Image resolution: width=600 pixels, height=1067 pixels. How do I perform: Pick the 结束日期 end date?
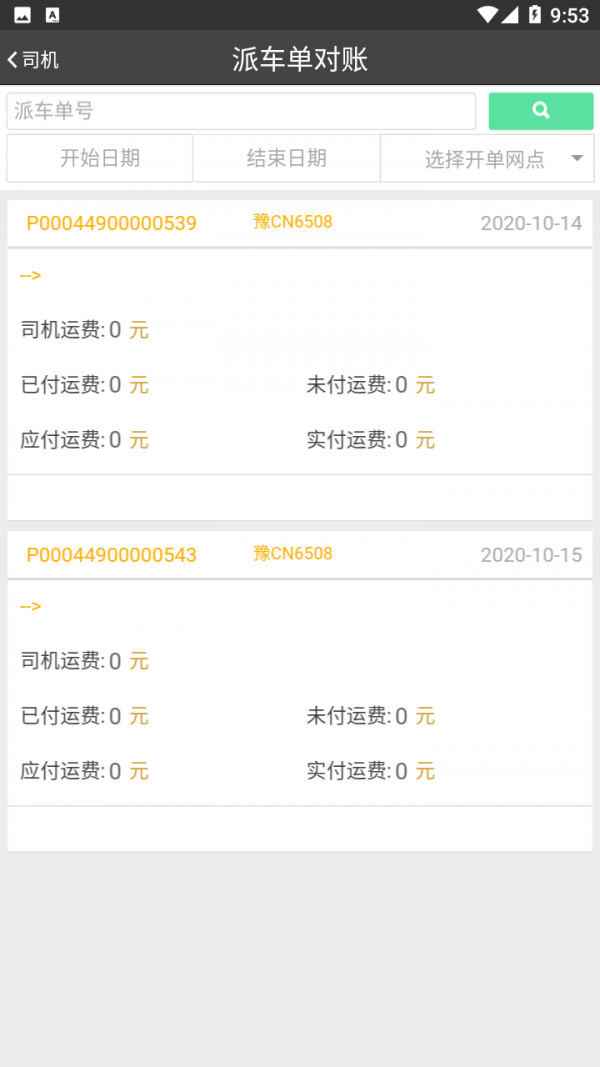pyautogui.click(x=287, y=158)
